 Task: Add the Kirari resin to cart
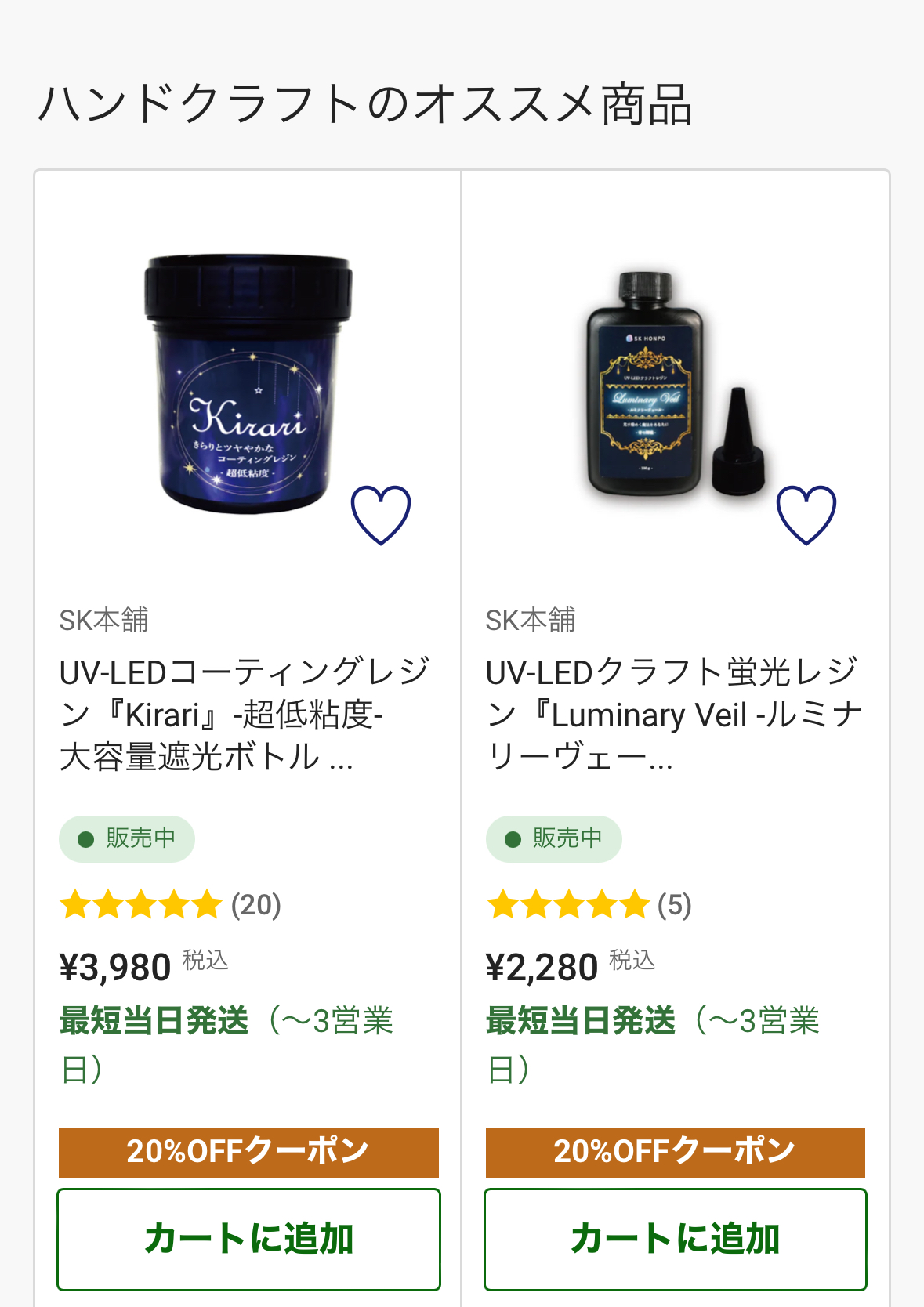(x=248, y=1239)
